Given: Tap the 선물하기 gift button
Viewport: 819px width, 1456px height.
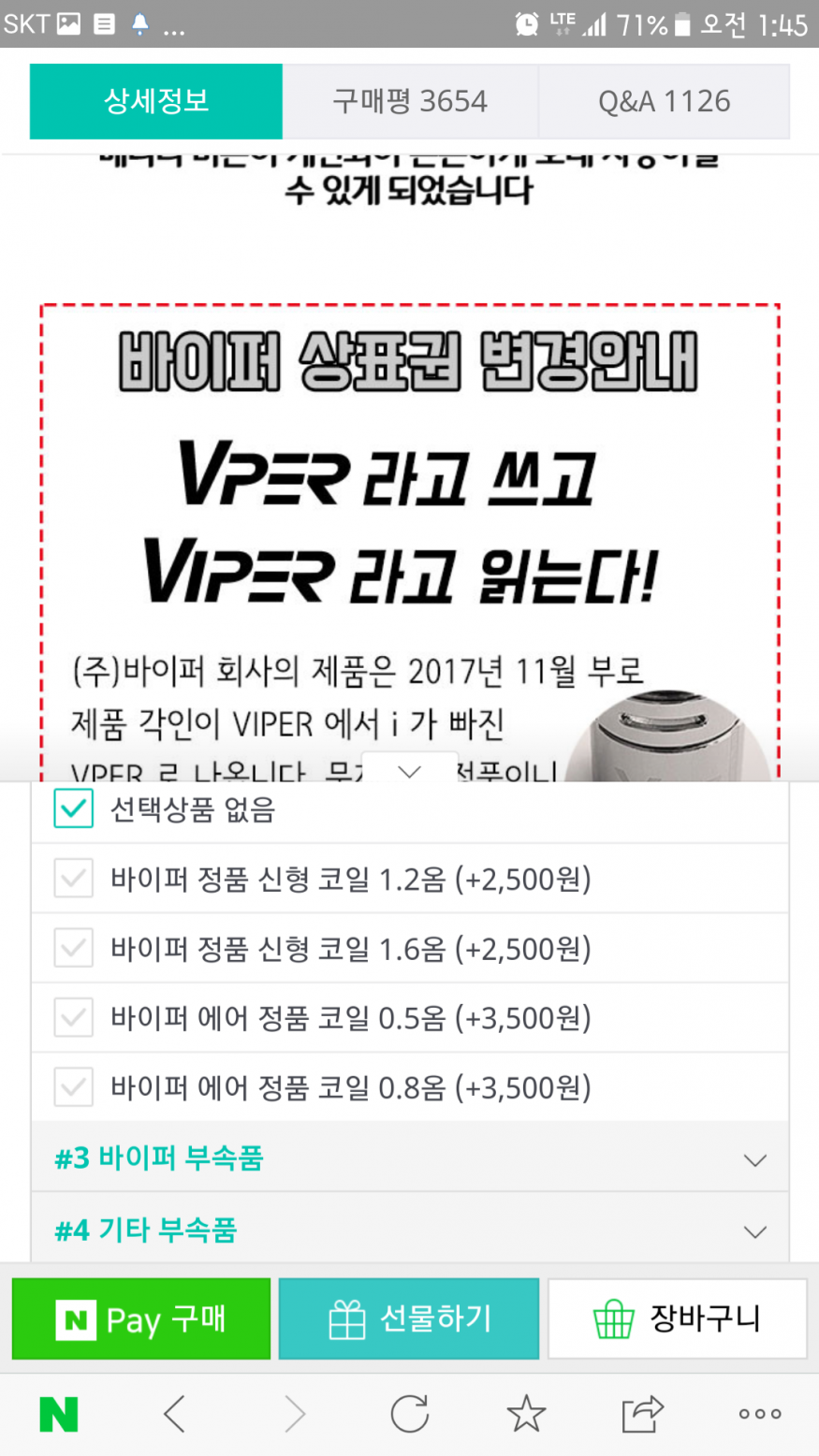Looking at the screenshot, I should click(x=409, y=1319).
